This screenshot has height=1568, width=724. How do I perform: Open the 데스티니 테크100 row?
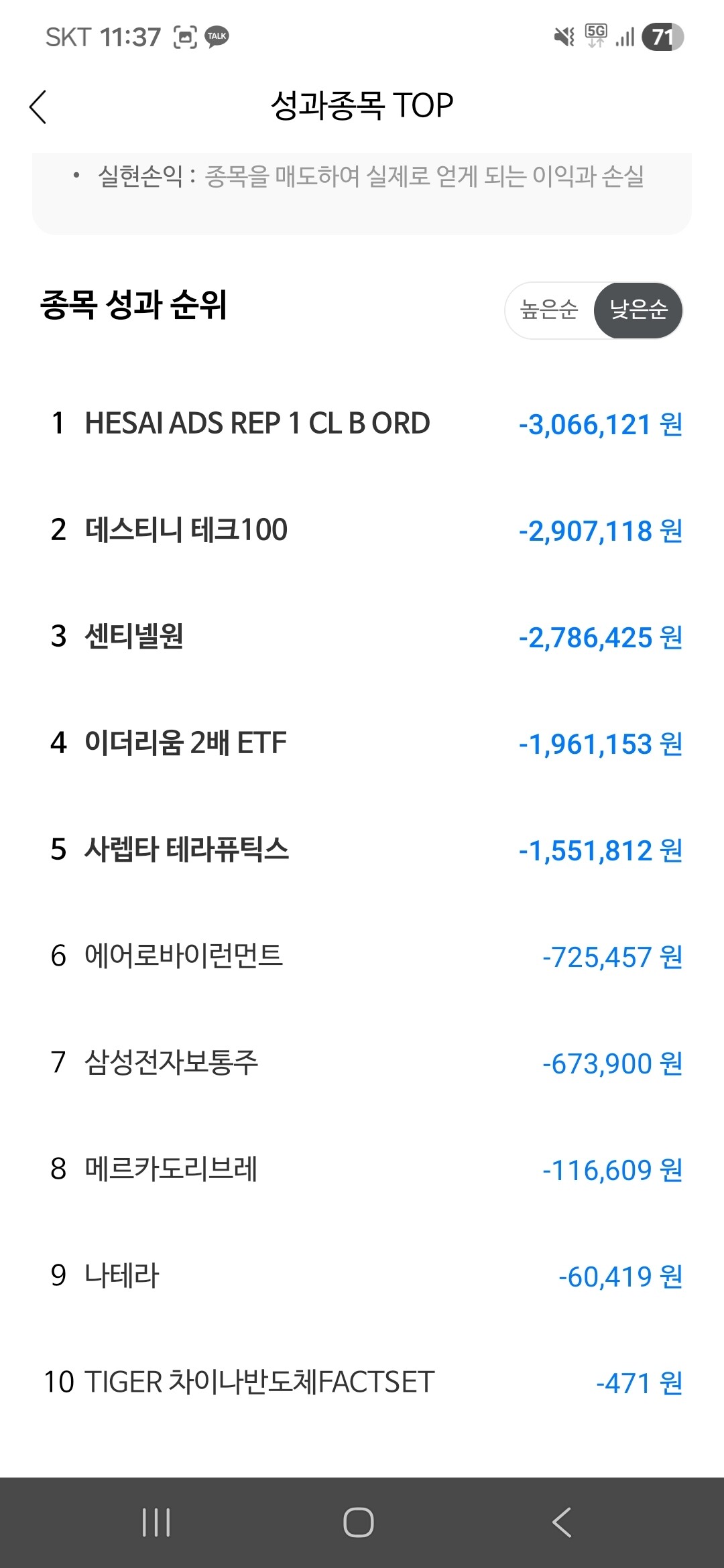coord(362,530)
